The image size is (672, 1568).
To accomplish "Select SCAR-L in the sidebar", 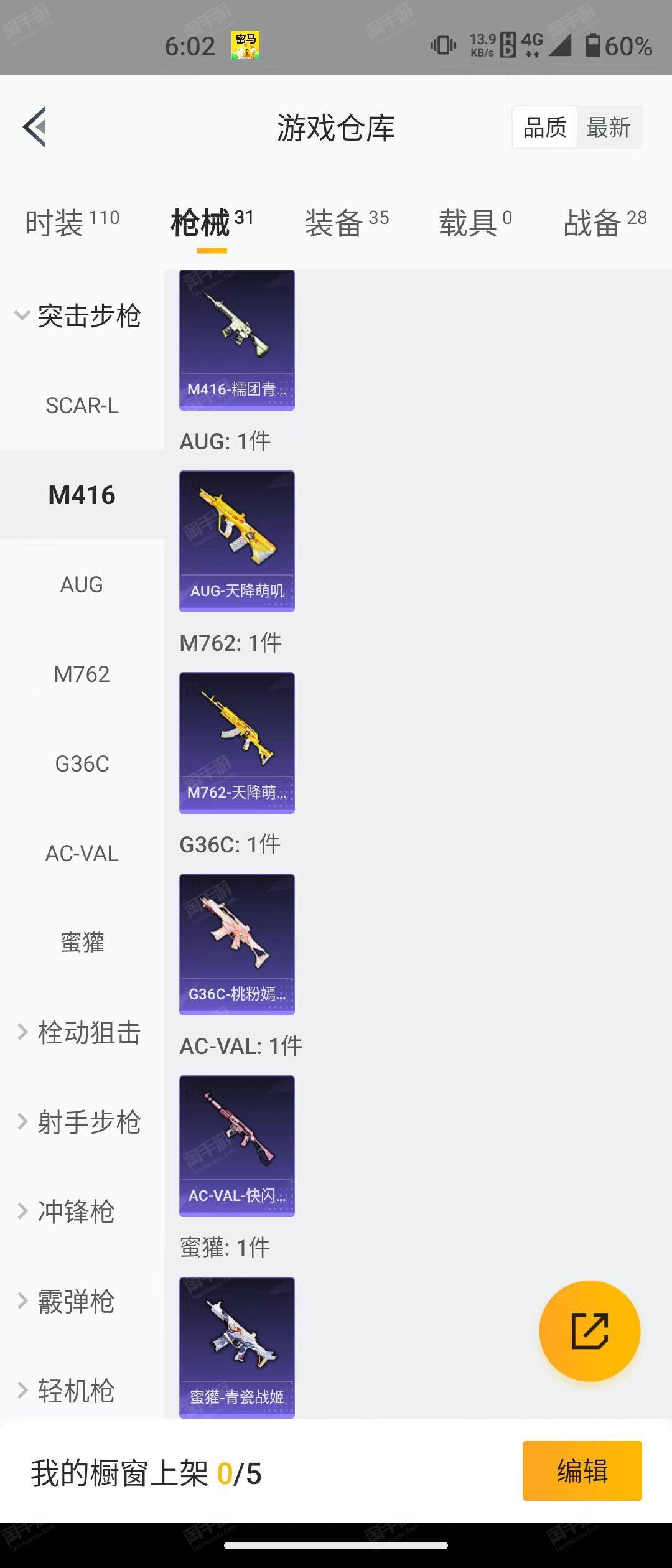I will 82,406.
